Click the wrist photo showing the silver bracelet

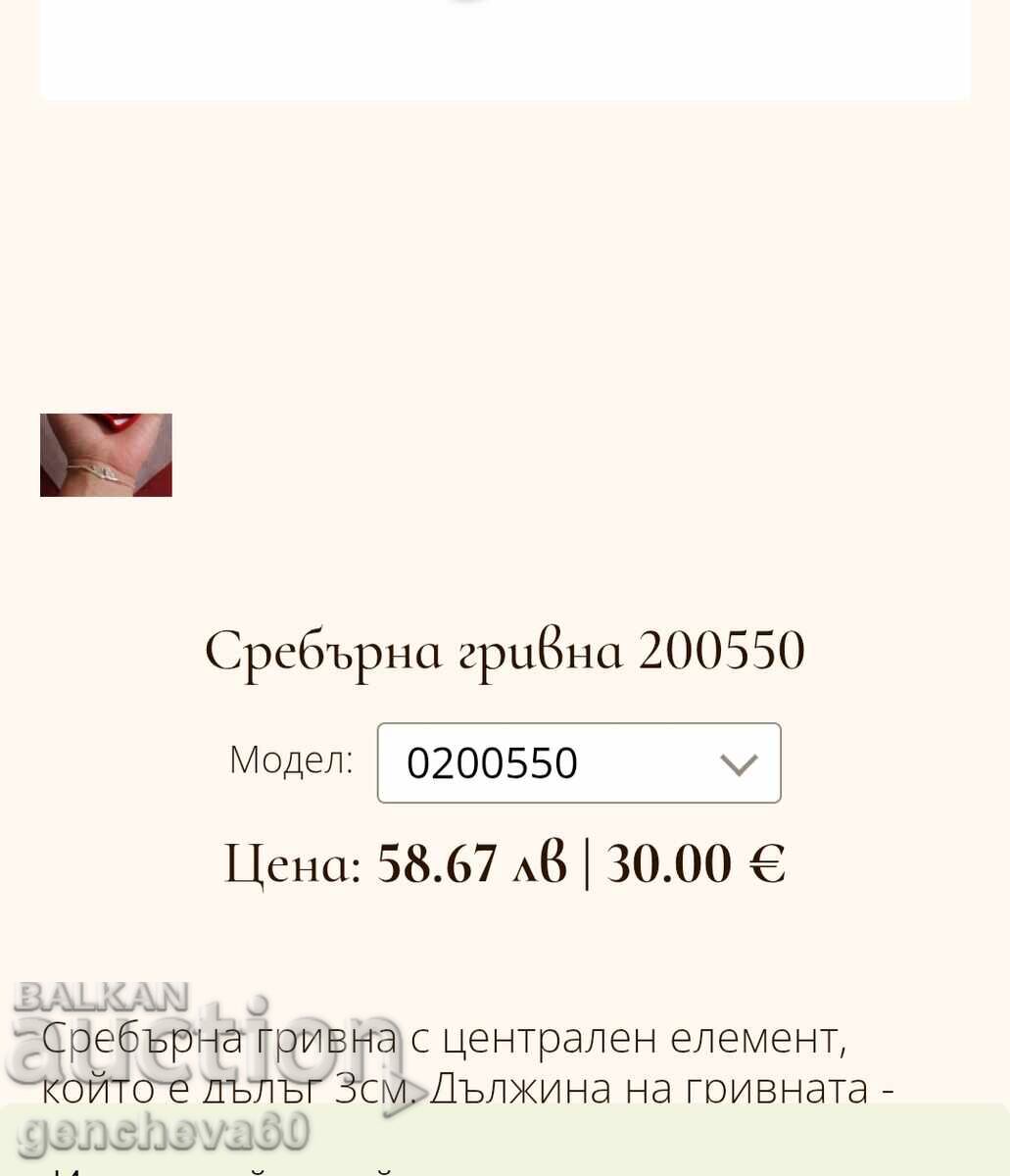coord(105,455)
